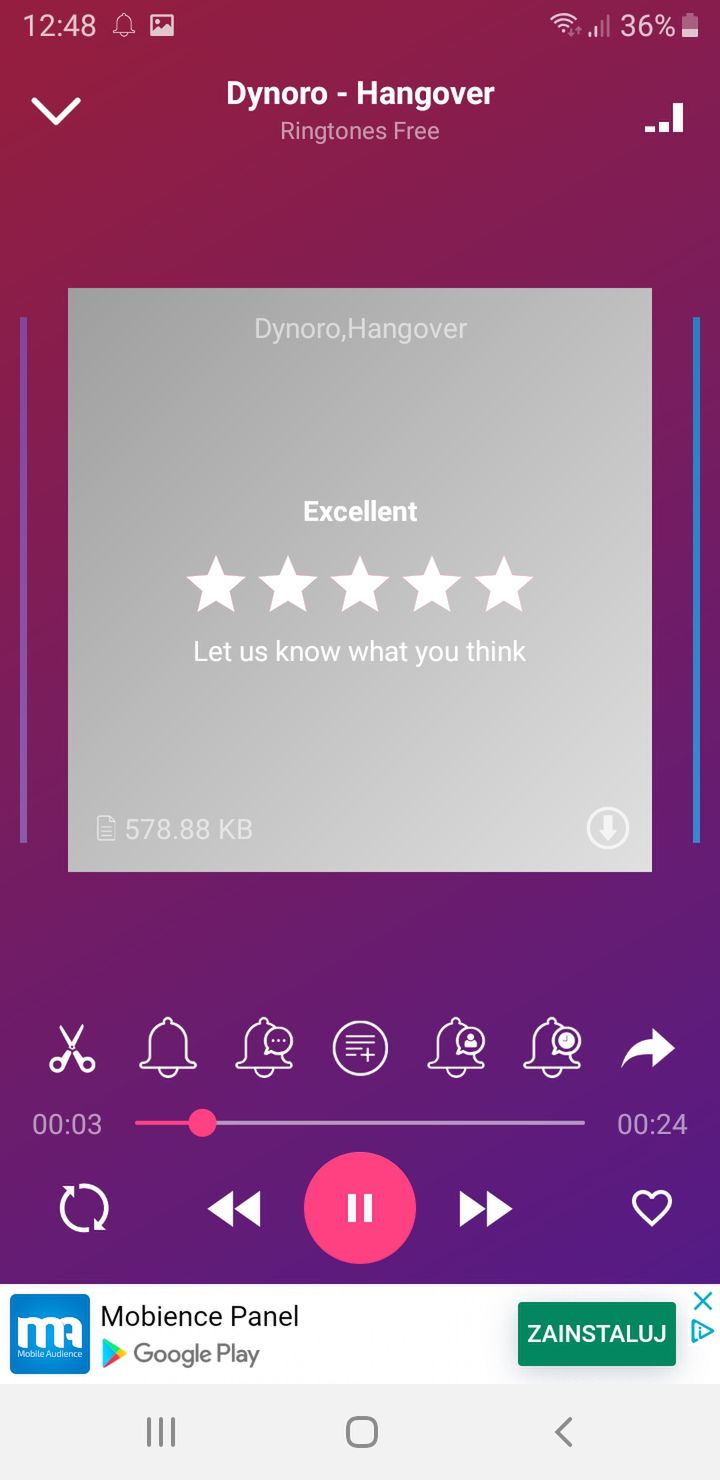Pause the playback
720x1480 pixels.
click(x=360, y=1208)
